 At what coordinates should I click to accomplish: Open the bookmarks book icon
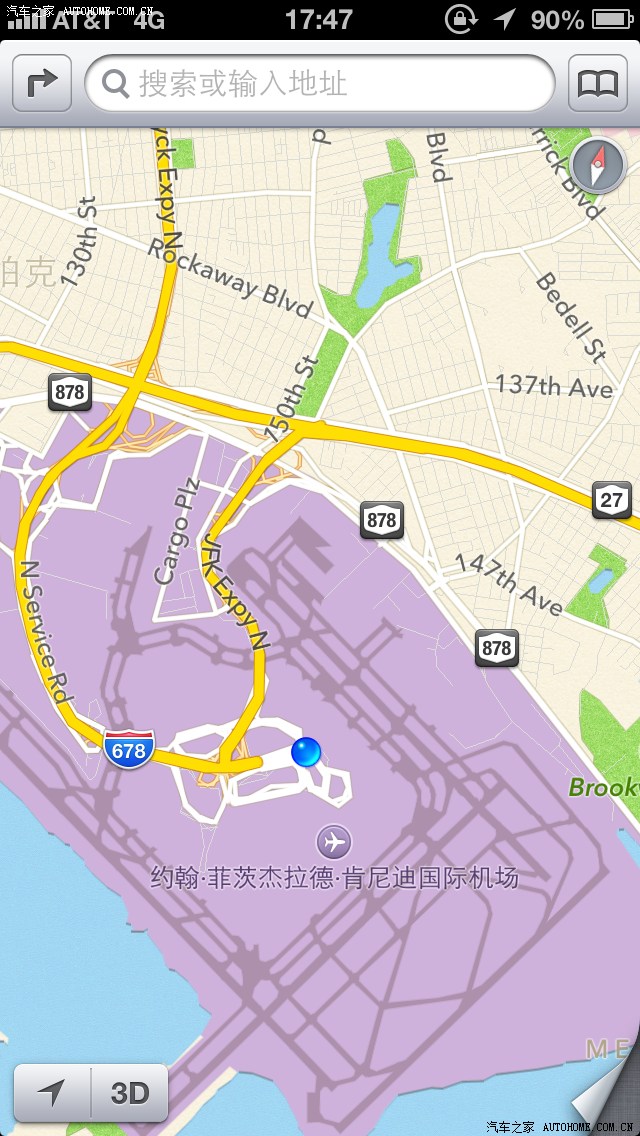coord(598,83)
